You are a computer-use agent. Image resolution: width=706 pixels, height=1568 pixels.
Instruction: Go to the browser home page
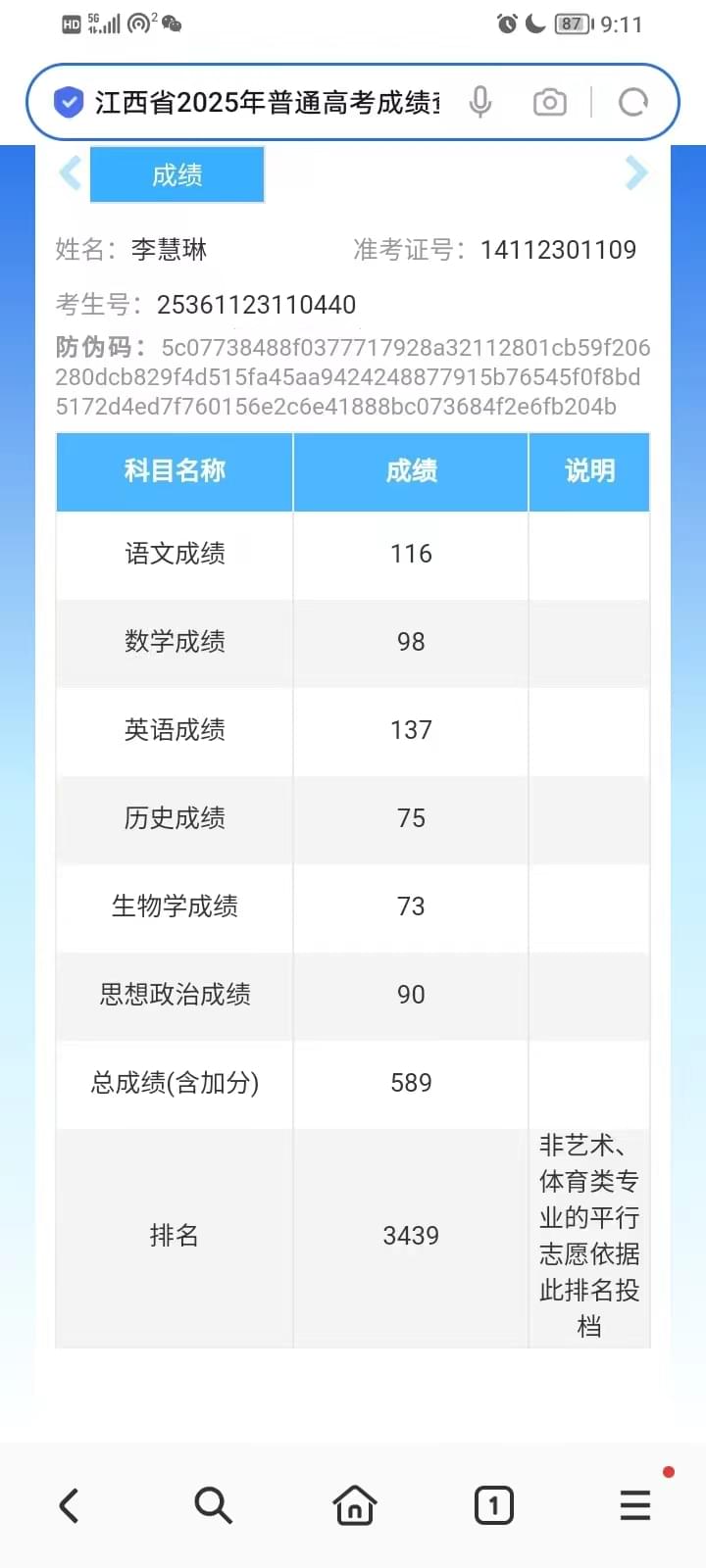click(354, 1505)
